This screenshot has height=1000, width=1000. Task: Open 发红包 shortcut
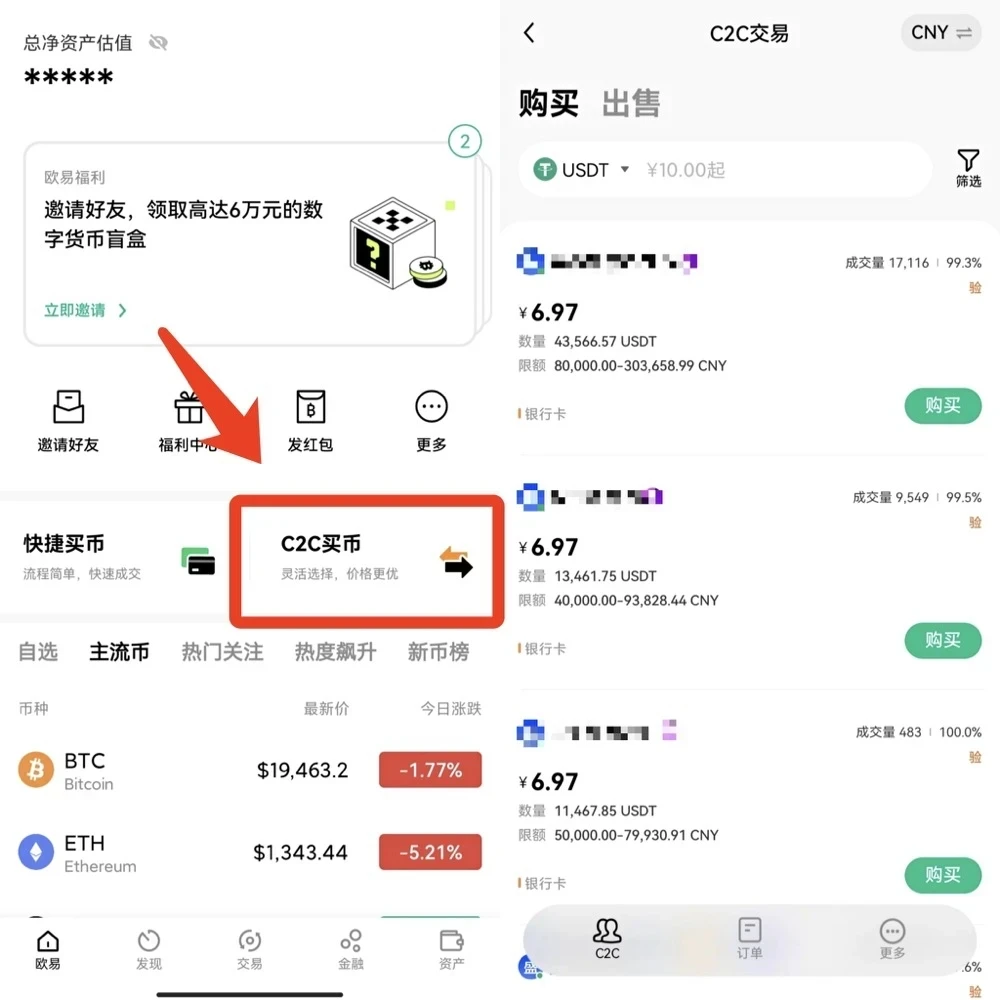310,421
